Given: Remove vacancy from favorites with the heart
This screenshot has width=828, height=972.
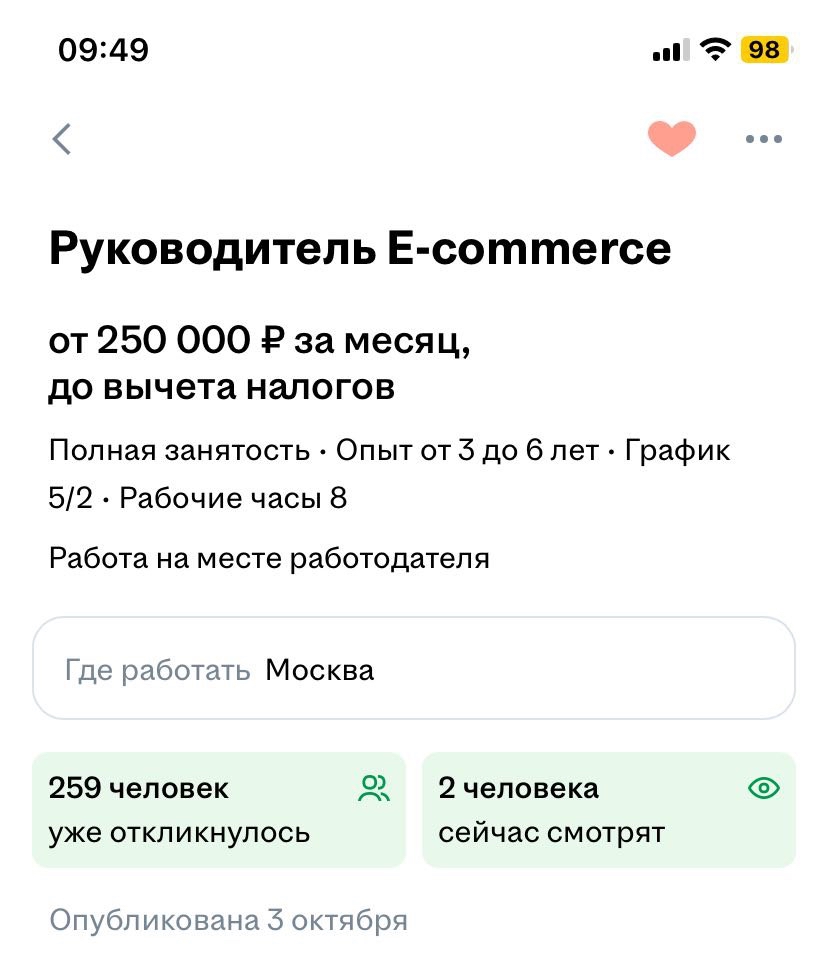Looking at the screenshot, I should tap(671, 138).
